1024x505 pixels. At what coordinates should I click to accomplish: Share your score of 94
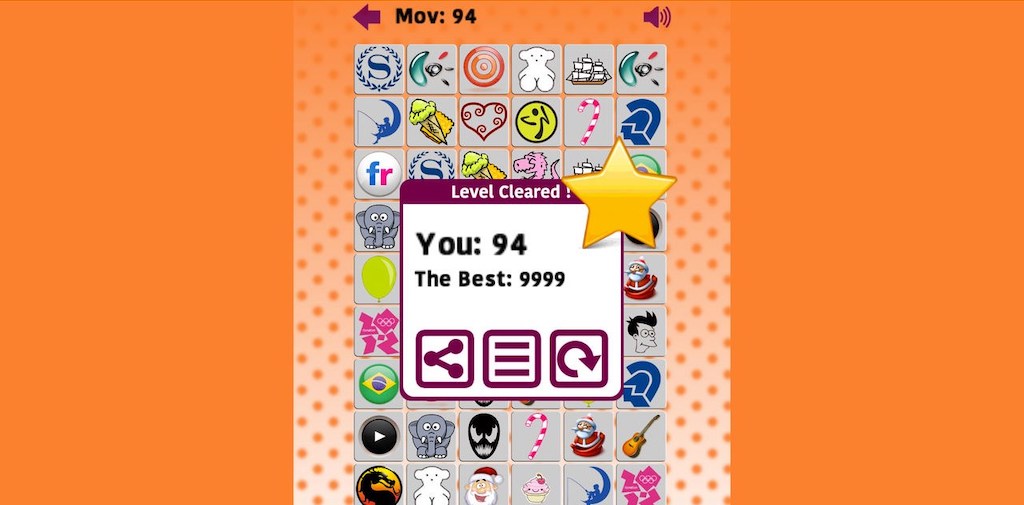click(x=444, y=359)
